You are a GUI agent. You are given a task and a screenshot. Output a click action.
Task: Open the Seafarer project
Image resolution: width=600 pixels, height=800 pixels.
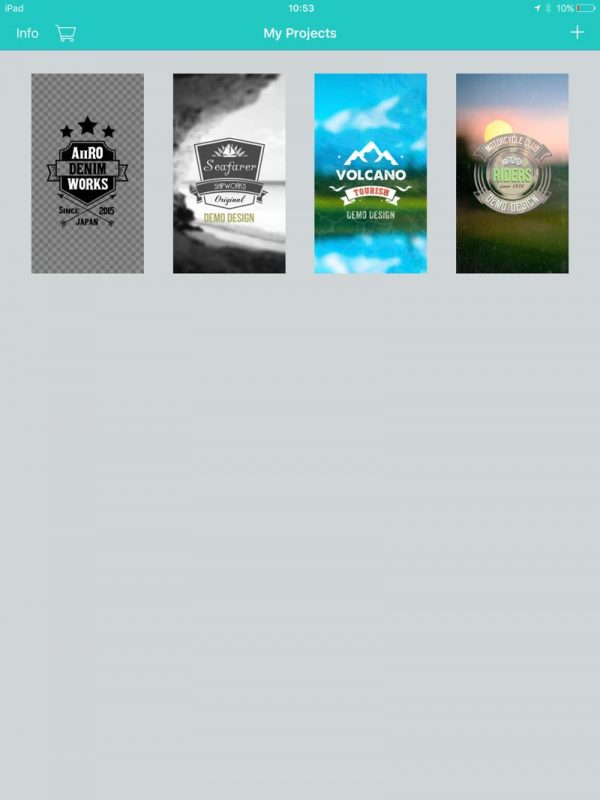(229, 173)
